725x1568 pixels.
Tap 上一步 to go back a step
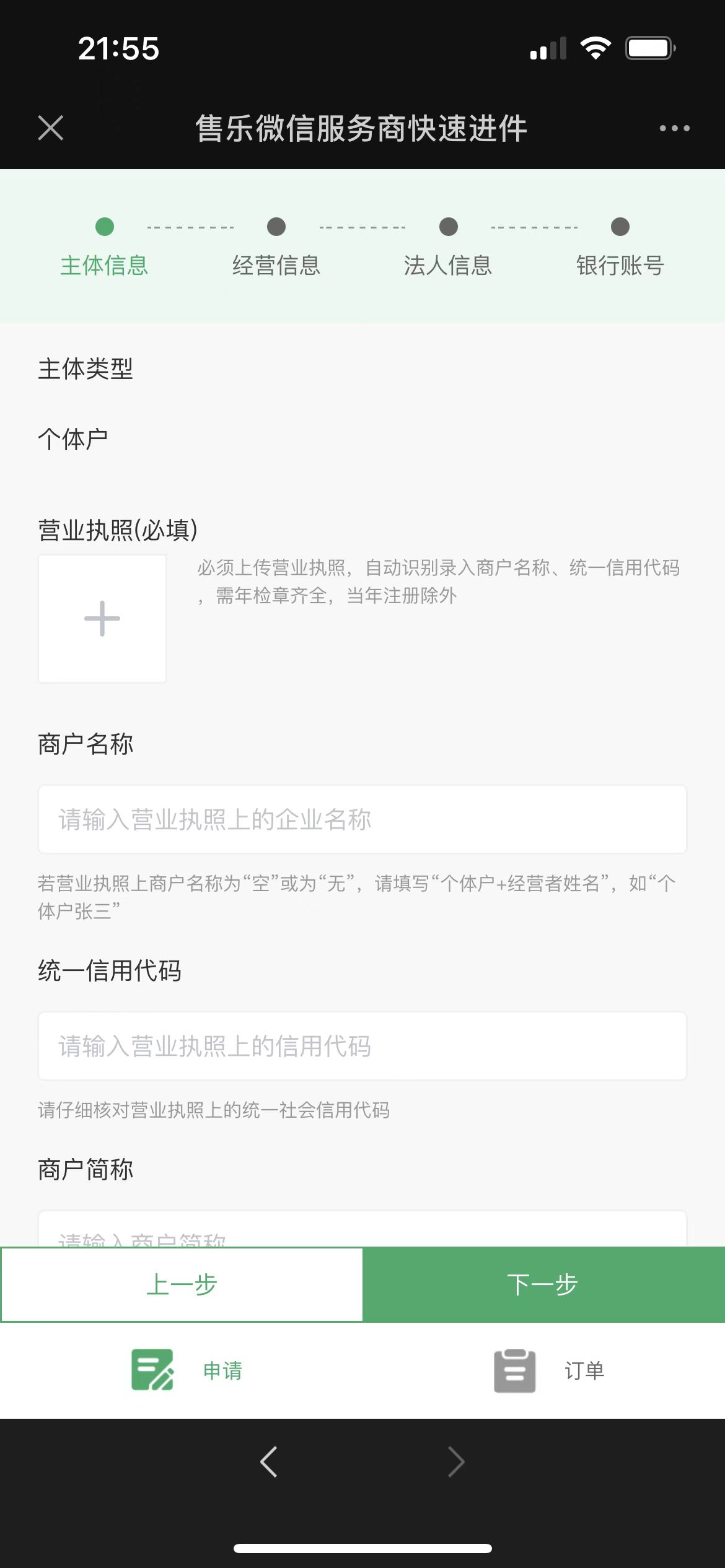182,1284
